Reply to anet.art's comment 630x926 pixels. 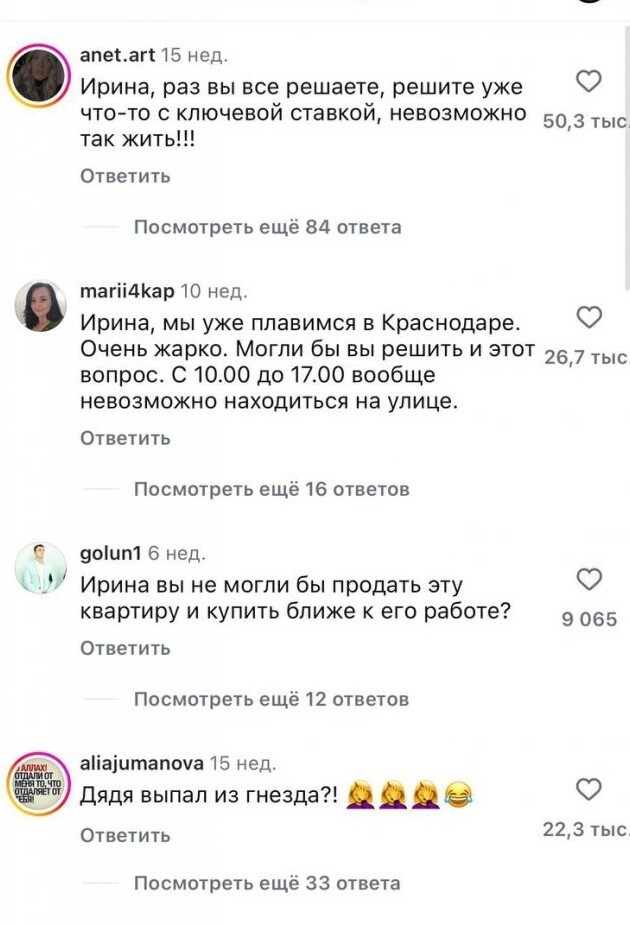point(125,176)
